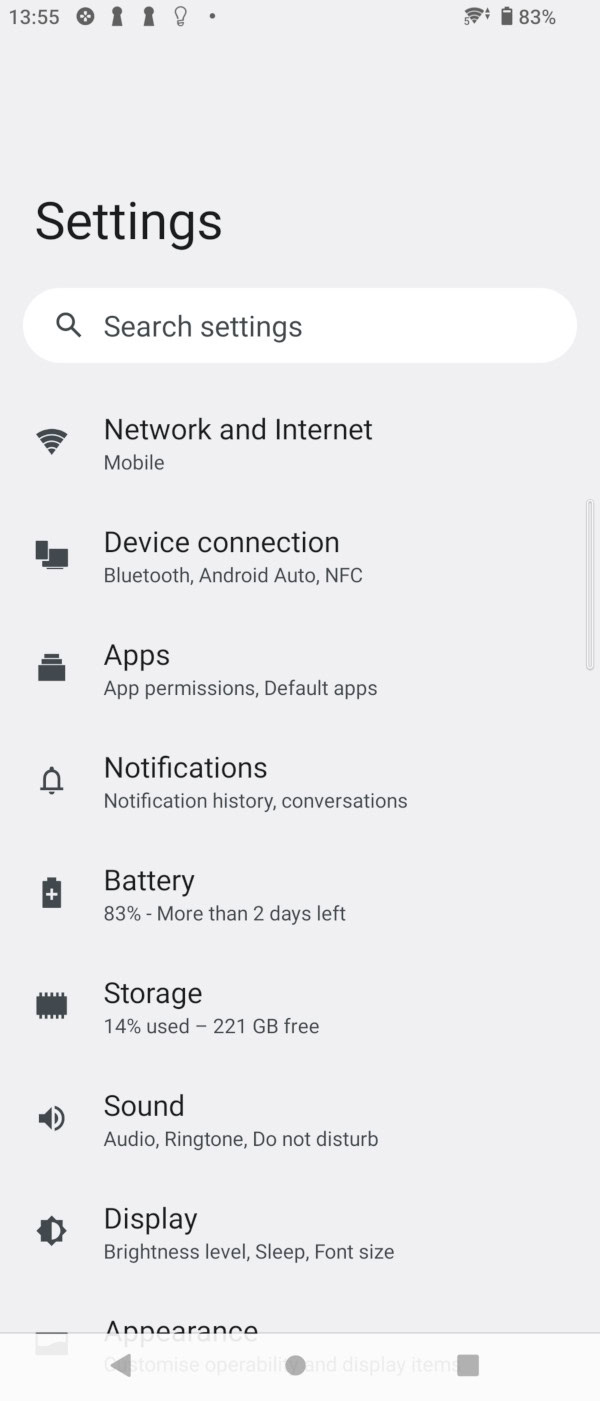The height and width of the screenshot is (1401, 600).
Task: Tap the Search settings box
Action: (300, 326)
